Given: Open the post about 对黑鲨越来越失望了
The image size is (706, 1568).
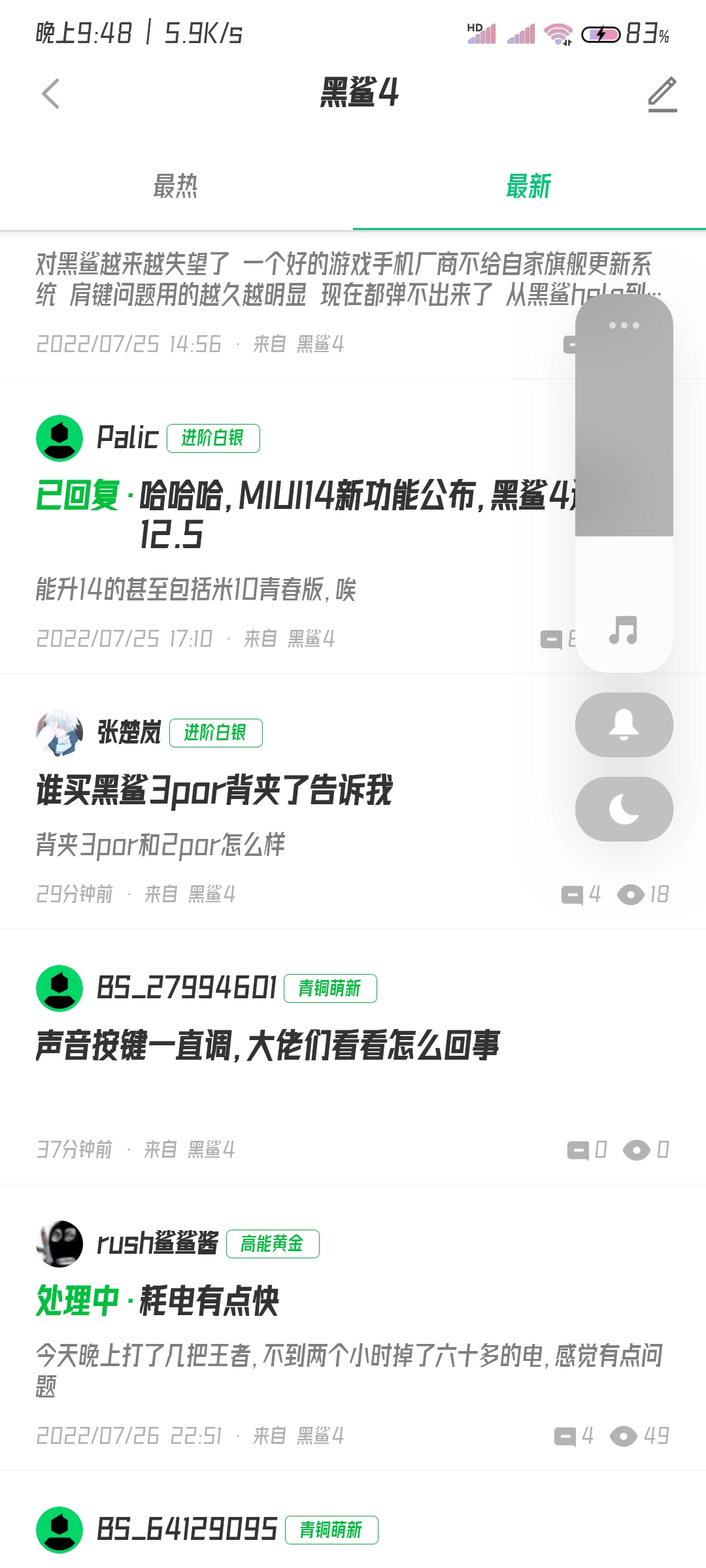Looking at the screenshot, I should point(294,280).
